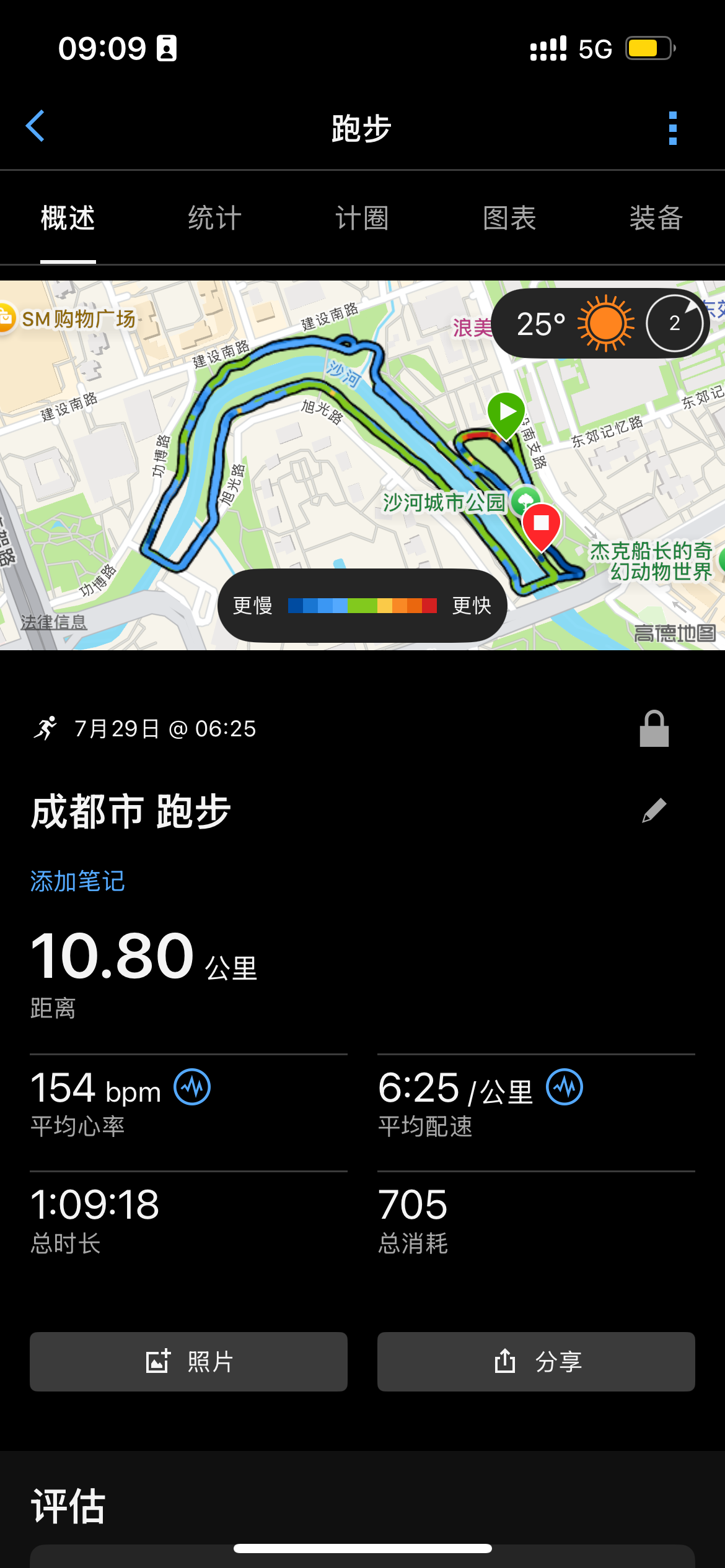
Task: Open the 法律信息 link on map
Action: pyautogui.click(x=54, y=622)
